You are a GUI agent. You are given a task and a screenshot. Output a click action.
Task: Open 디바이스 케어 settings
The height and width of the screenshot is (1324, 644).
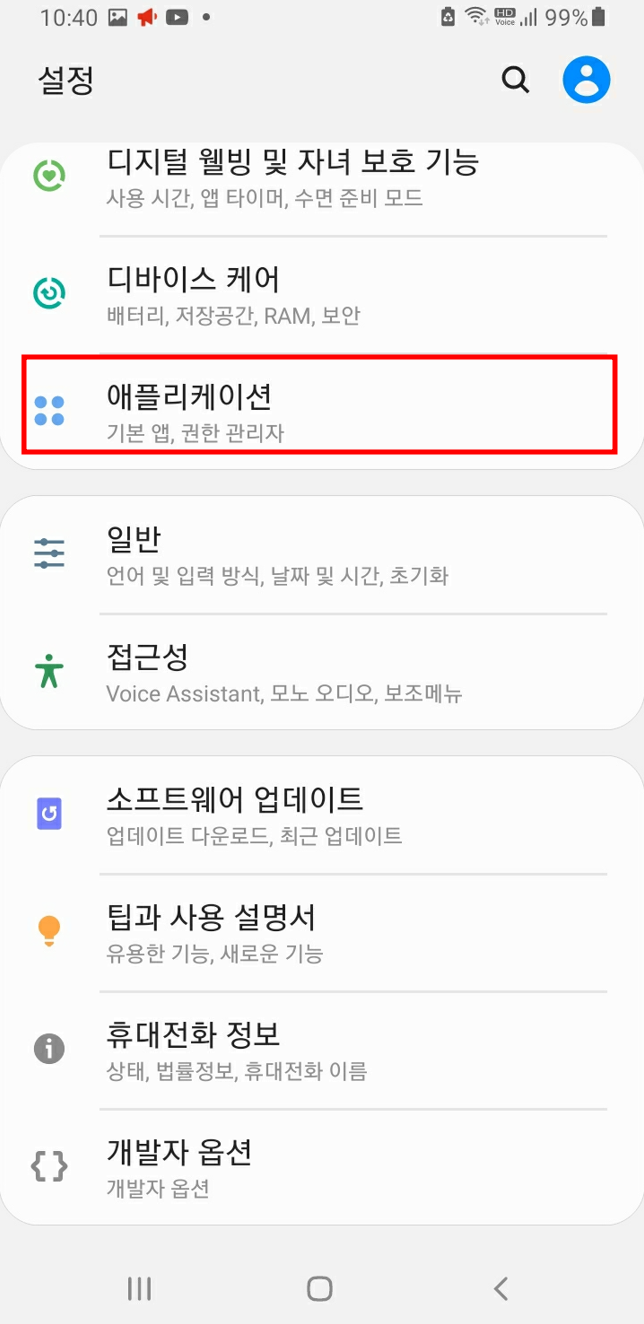click(x=322, y=295)
